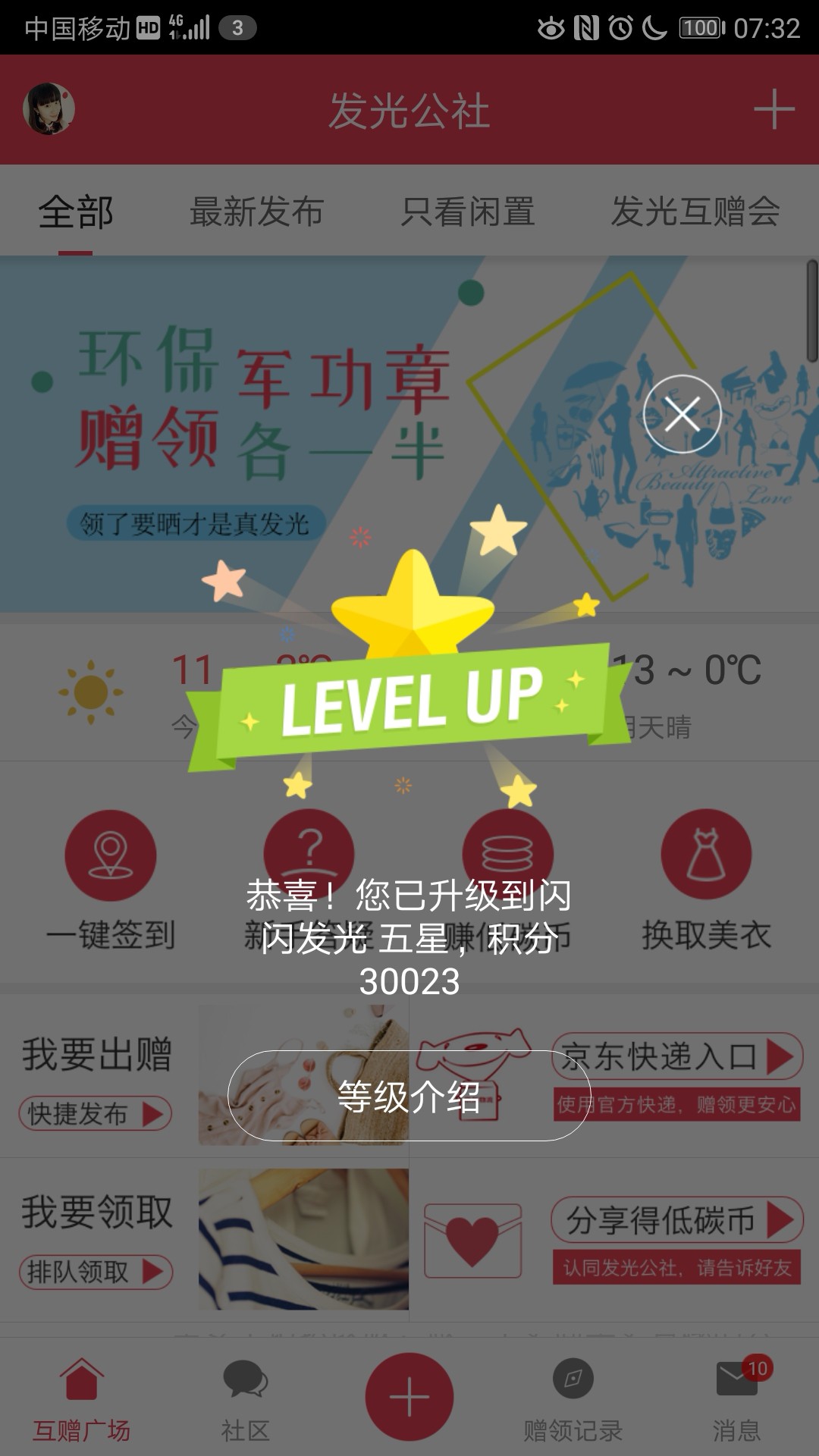
Task: Open the 京东快递入口 link
Action: 677,1056
